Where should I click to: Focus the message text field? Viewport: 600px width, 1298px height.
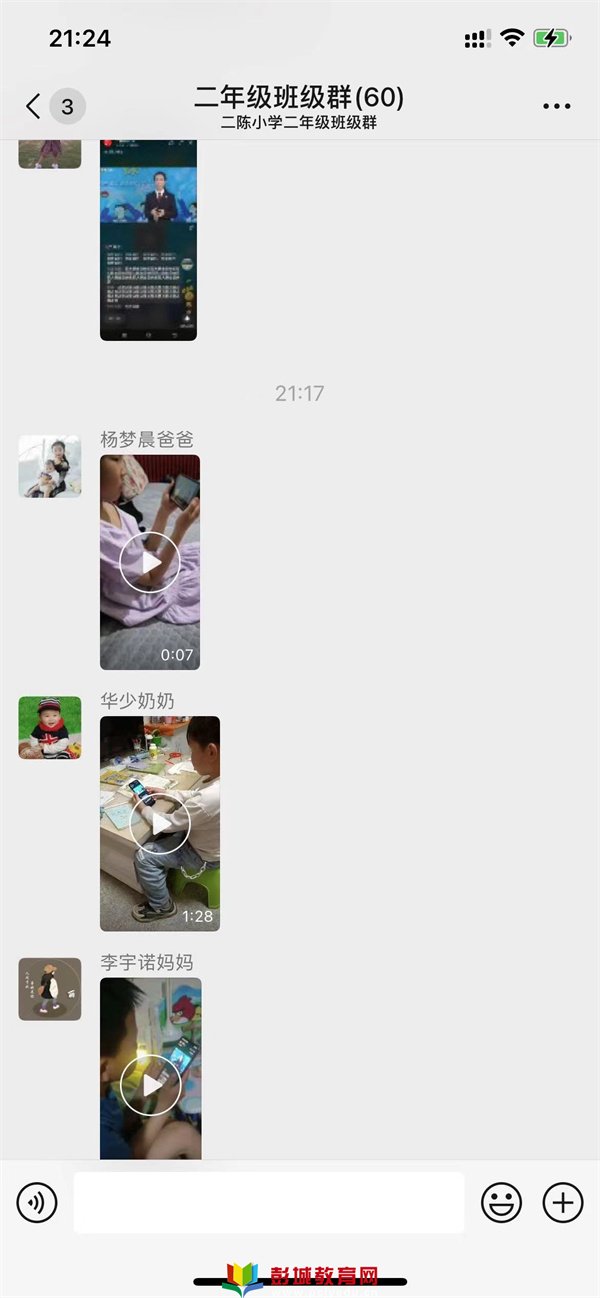(268, 1202)
